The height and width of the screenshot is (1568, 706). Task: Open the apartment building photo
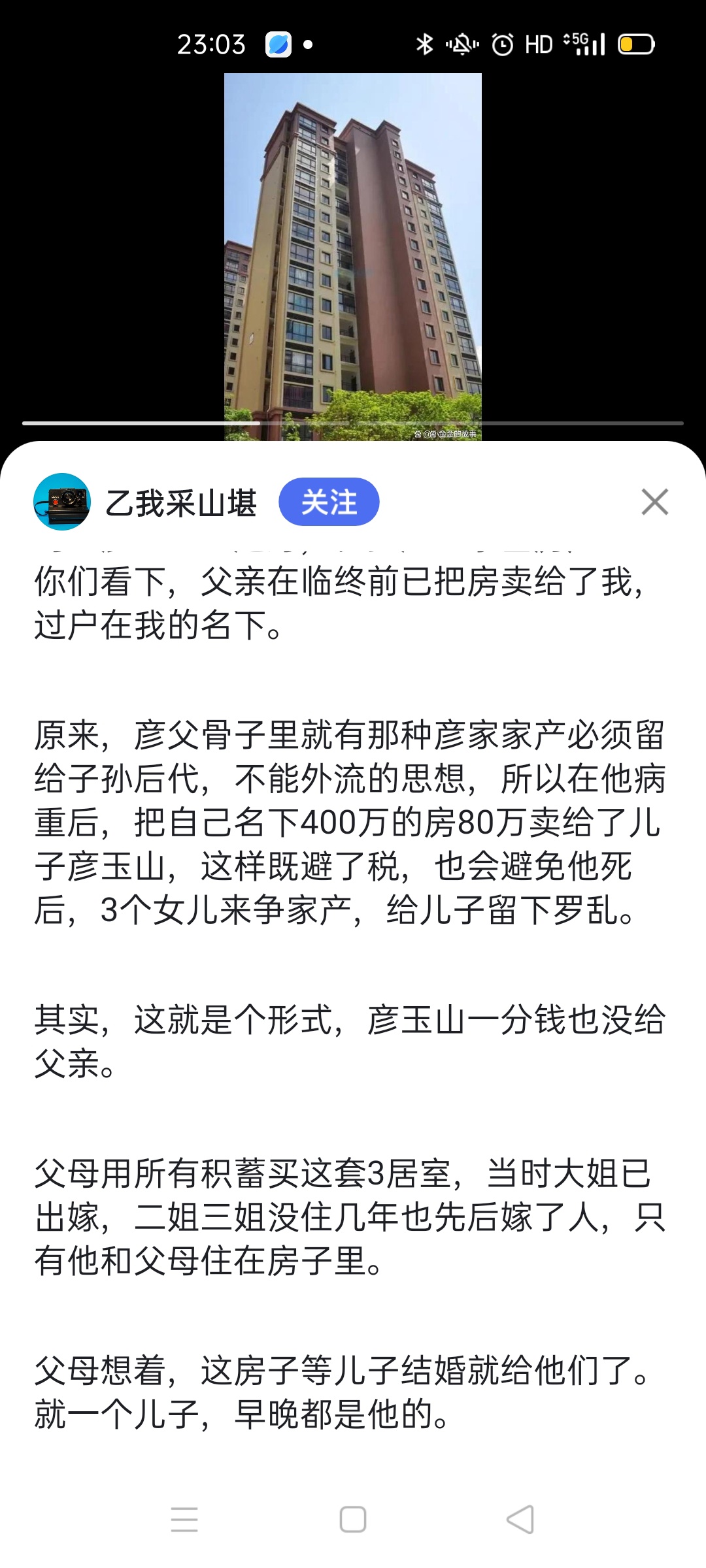click(x=352, y=255)
